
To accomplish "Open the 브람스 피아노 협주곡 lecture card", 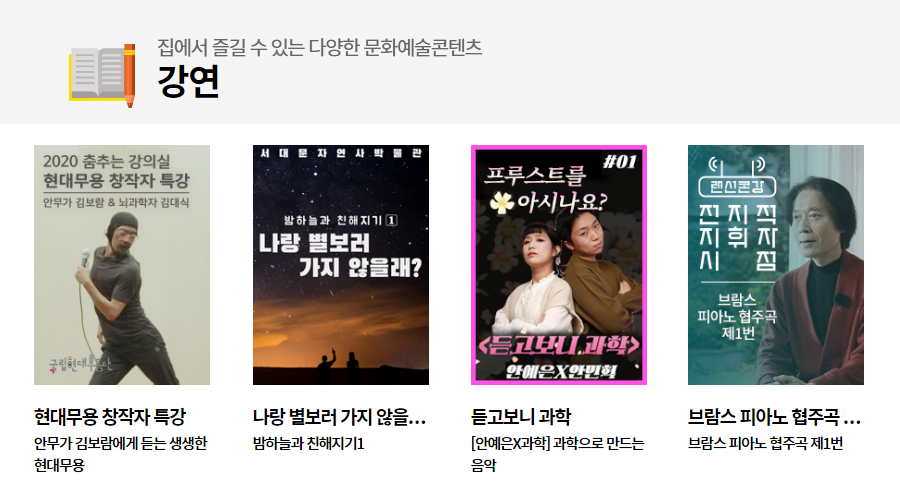I will (x=775, y=265).
